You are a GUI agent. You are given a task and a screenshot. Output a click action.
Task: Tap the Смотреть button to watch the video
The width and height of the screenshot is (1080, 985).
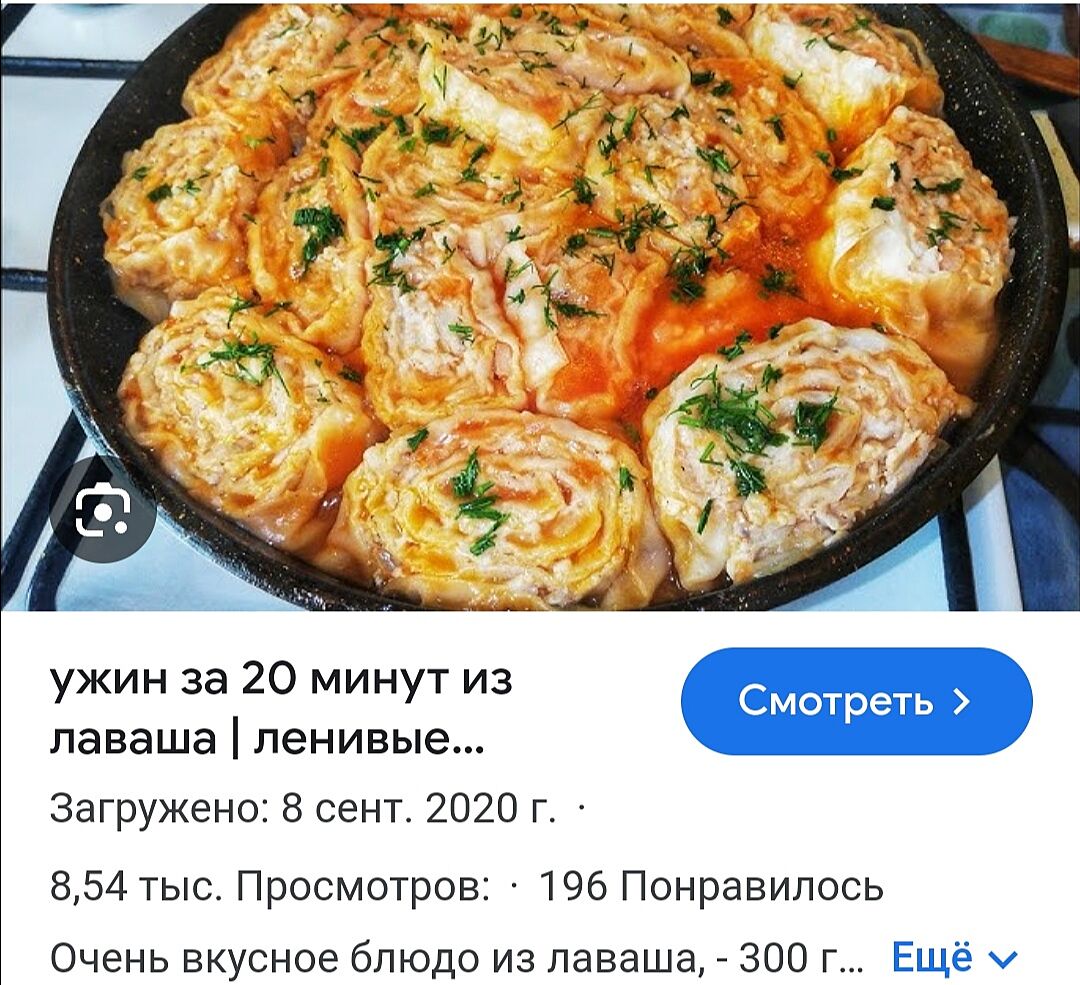(x=856, y=701)
